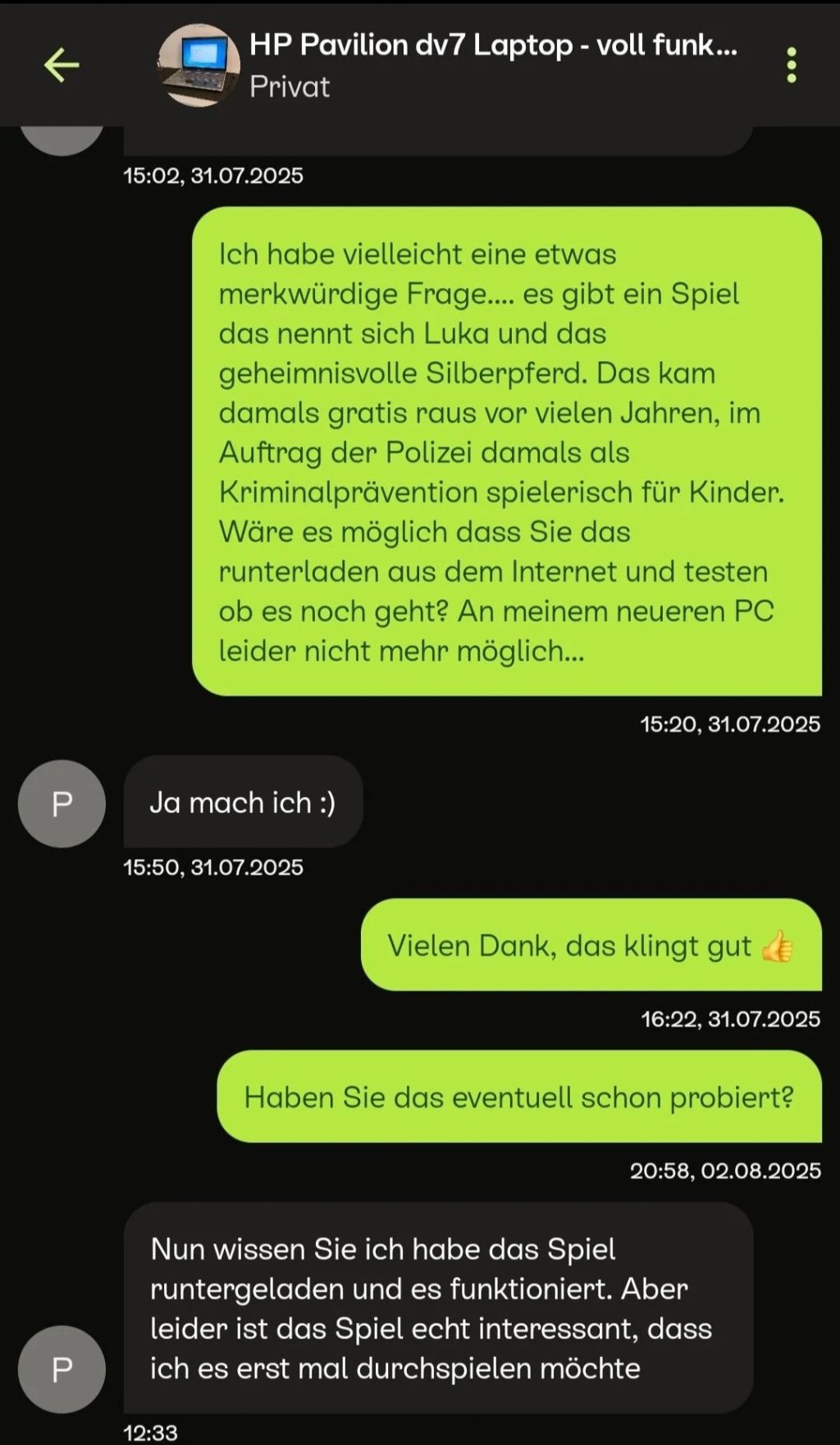Open the HP Pavilion dv7 Laptop listing

pyautogui.click(x=492, y=46)
